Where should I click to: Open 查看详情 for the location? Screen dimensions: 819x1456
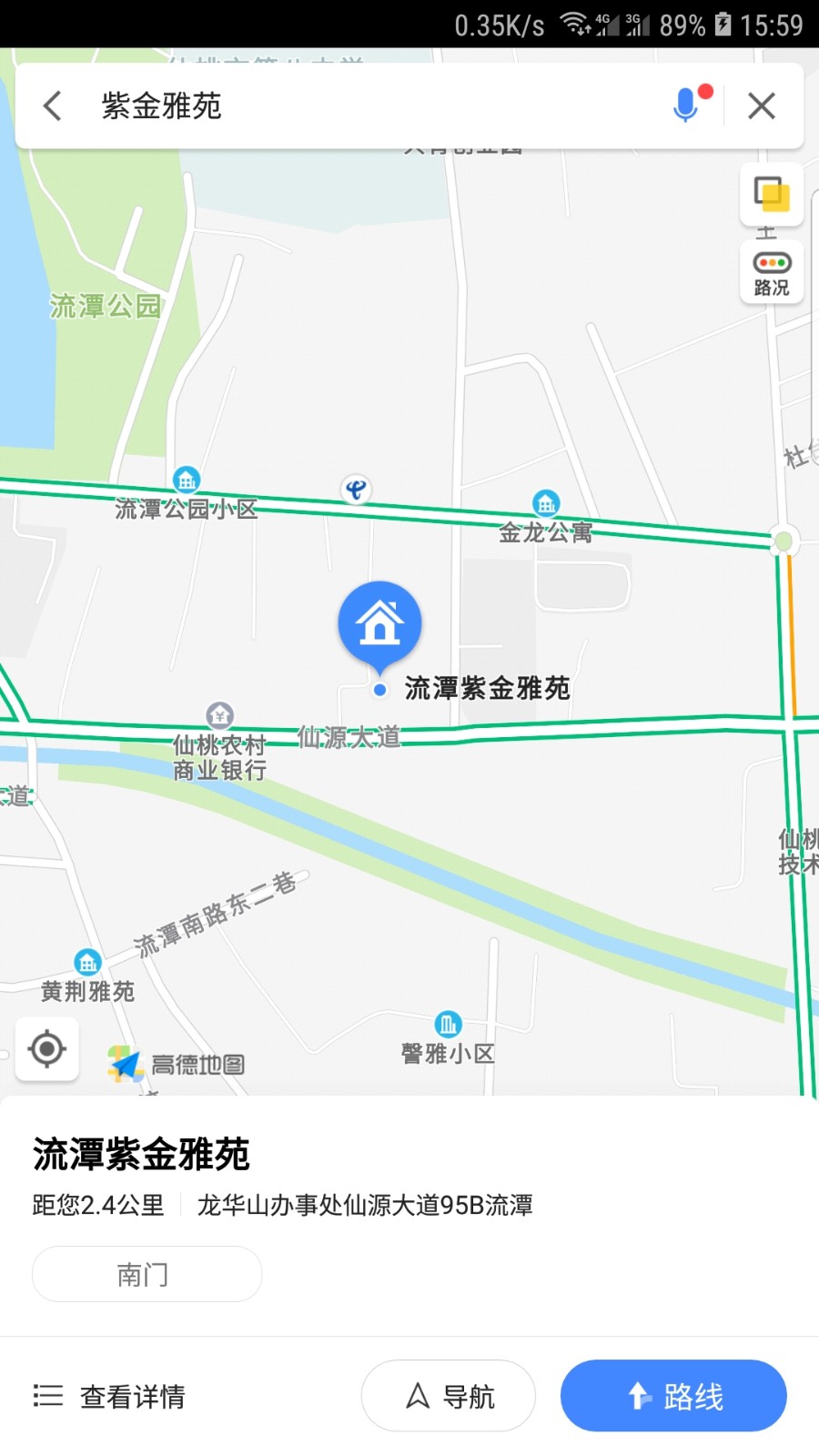pyautogui.click(x=109, y=1395)
